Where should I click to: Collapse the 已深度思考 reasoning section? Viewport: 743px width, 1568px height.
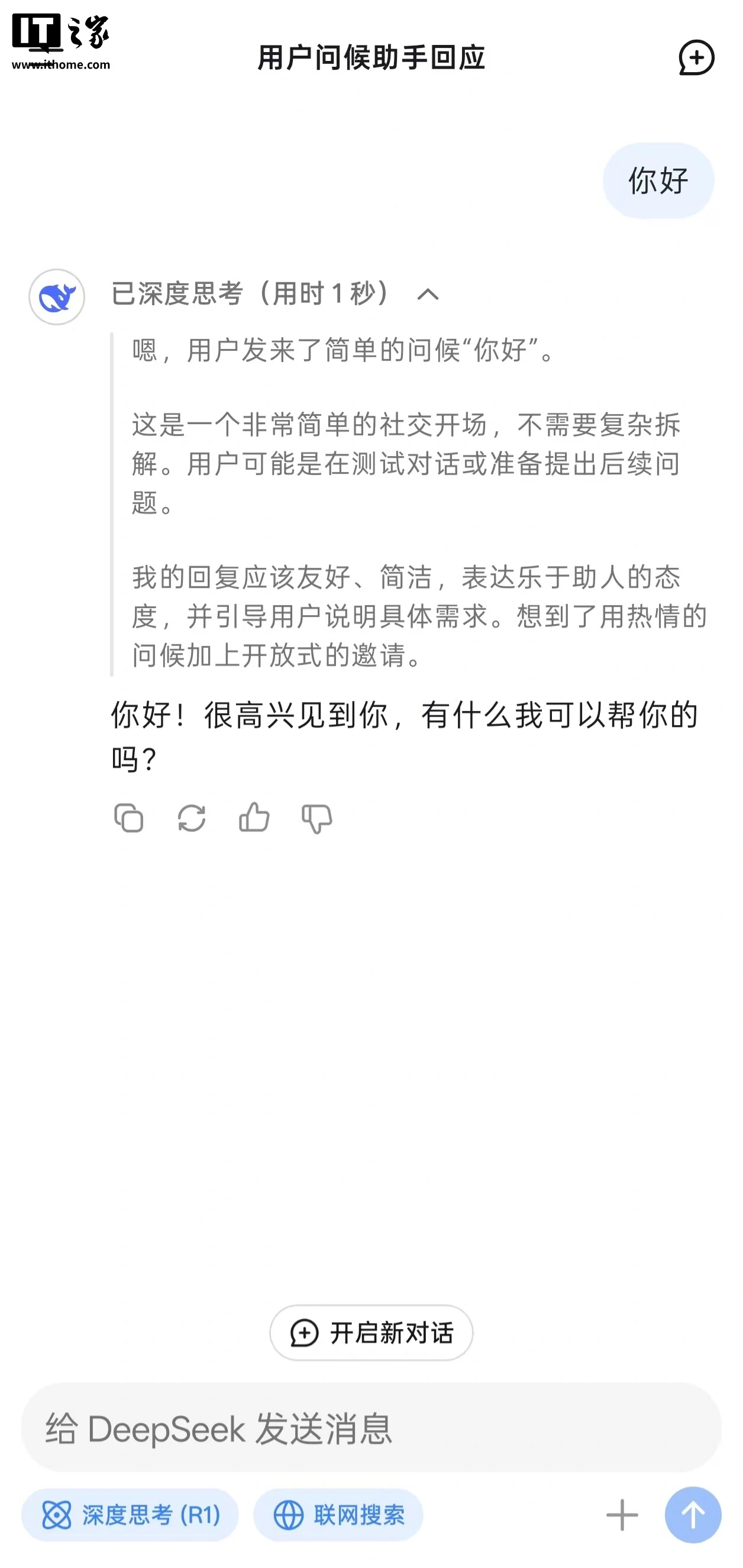pyautogui.click(x=428, y=295)
